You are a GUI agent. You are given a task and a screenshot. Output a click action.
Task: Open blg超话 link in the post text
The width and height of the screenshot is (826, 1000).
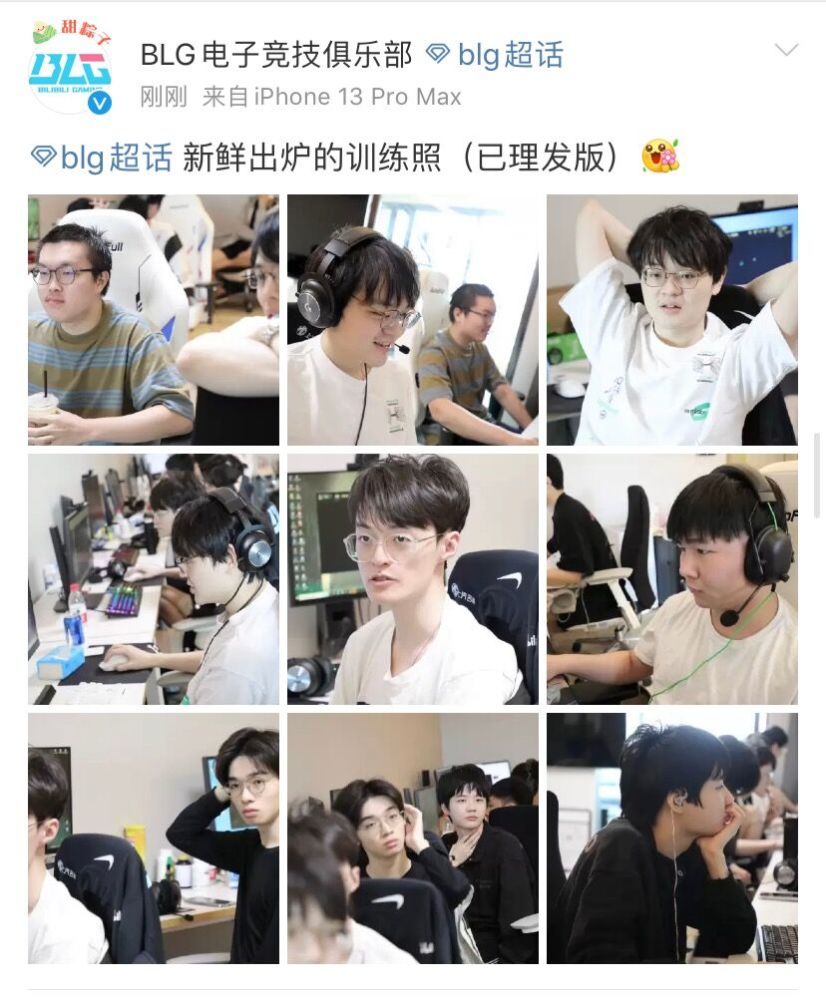coord(101,157)
